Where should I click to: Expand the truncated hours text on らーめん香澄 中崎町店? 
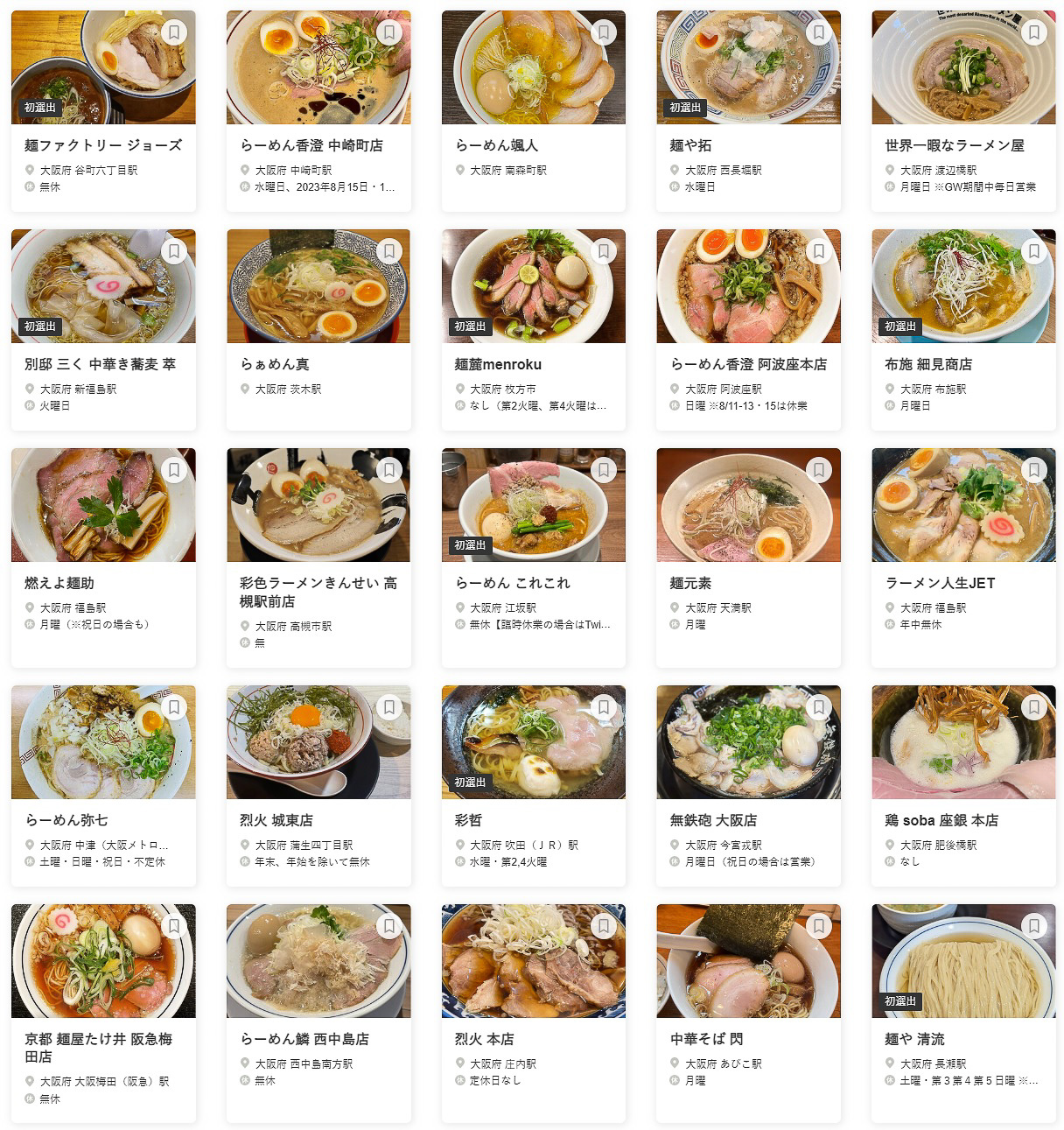point(318,186)
